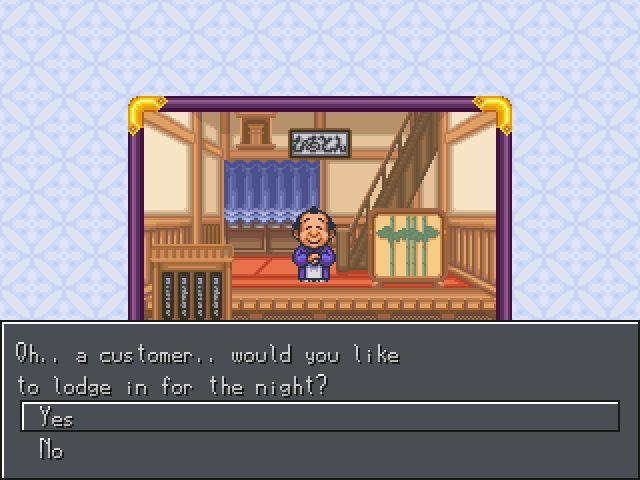
Task: Select No to decline lodging
Action: pyautogui.click(x=51, y=450)
